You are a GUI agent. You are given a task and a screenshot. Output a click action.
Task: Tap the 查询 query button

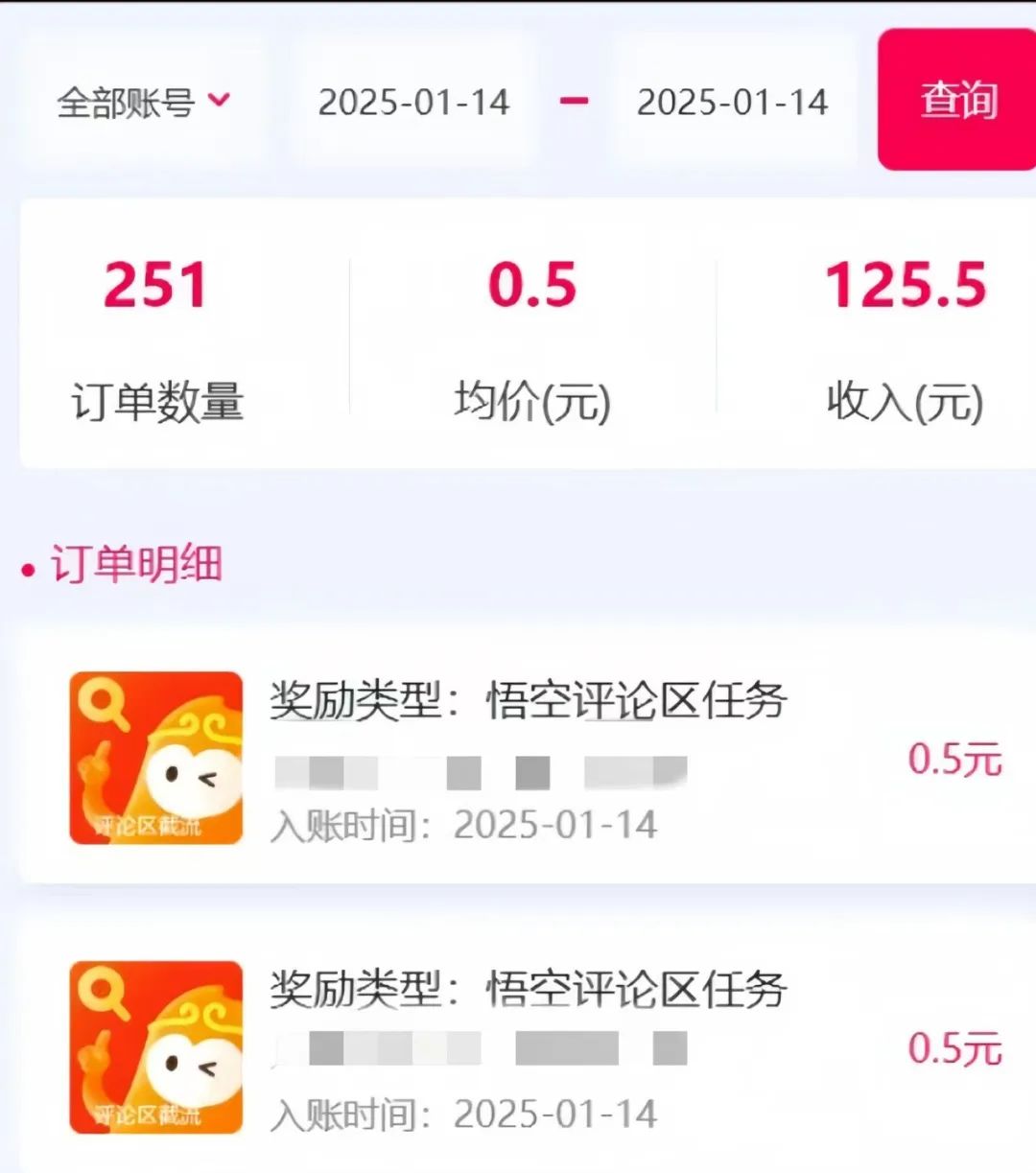(x=956, y=100)
